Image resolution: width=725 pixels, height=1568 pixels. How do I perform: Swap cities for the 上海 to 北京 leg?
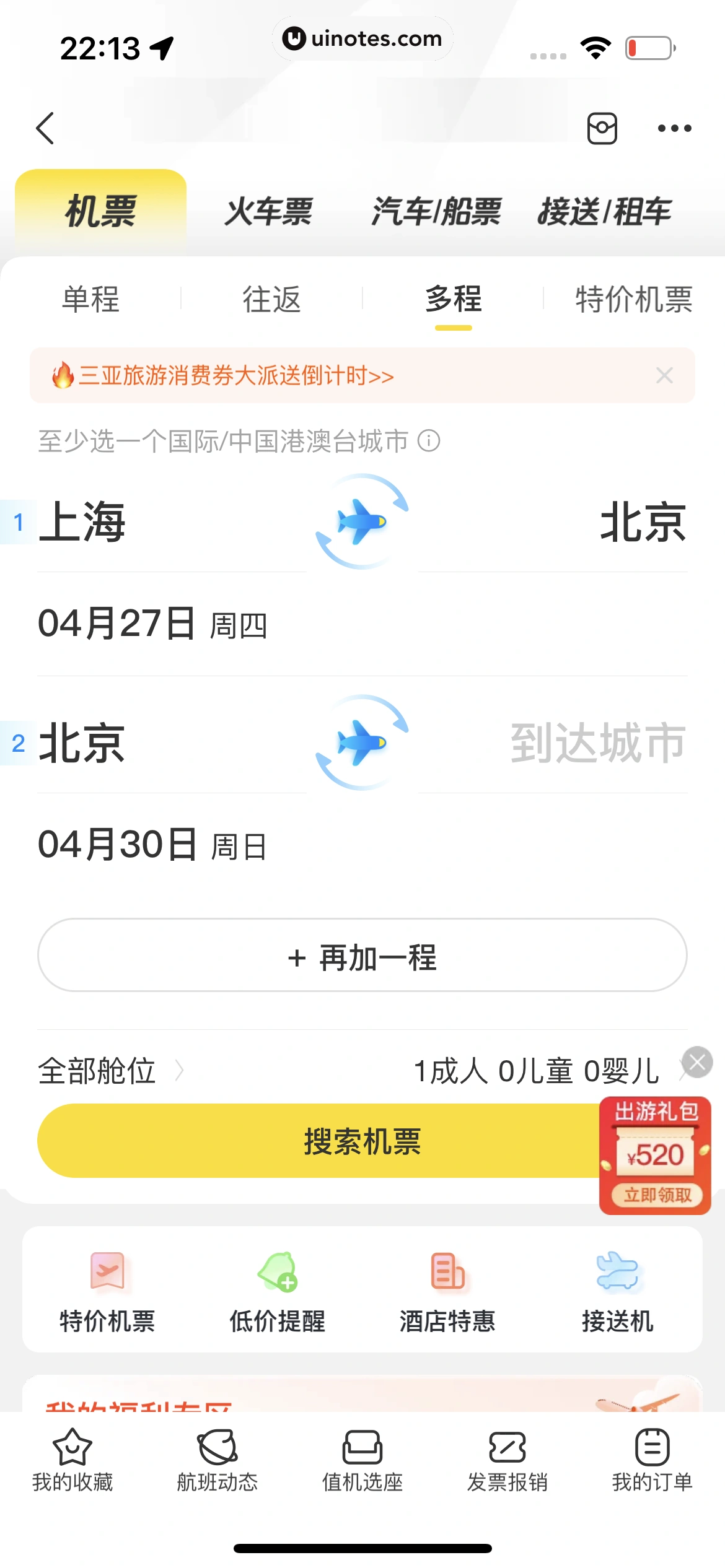click(x=362, y=521)
